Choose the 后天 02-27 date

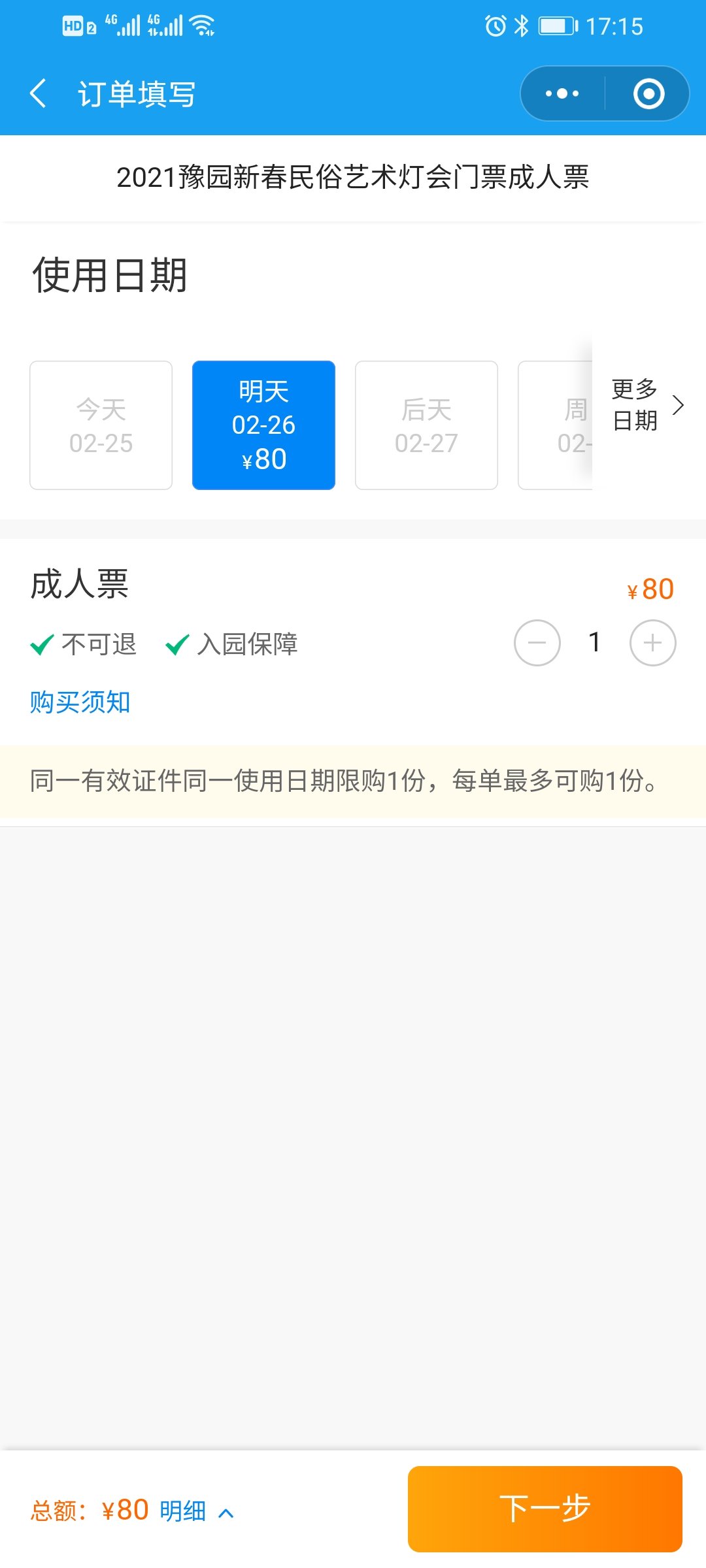[426, 425]
